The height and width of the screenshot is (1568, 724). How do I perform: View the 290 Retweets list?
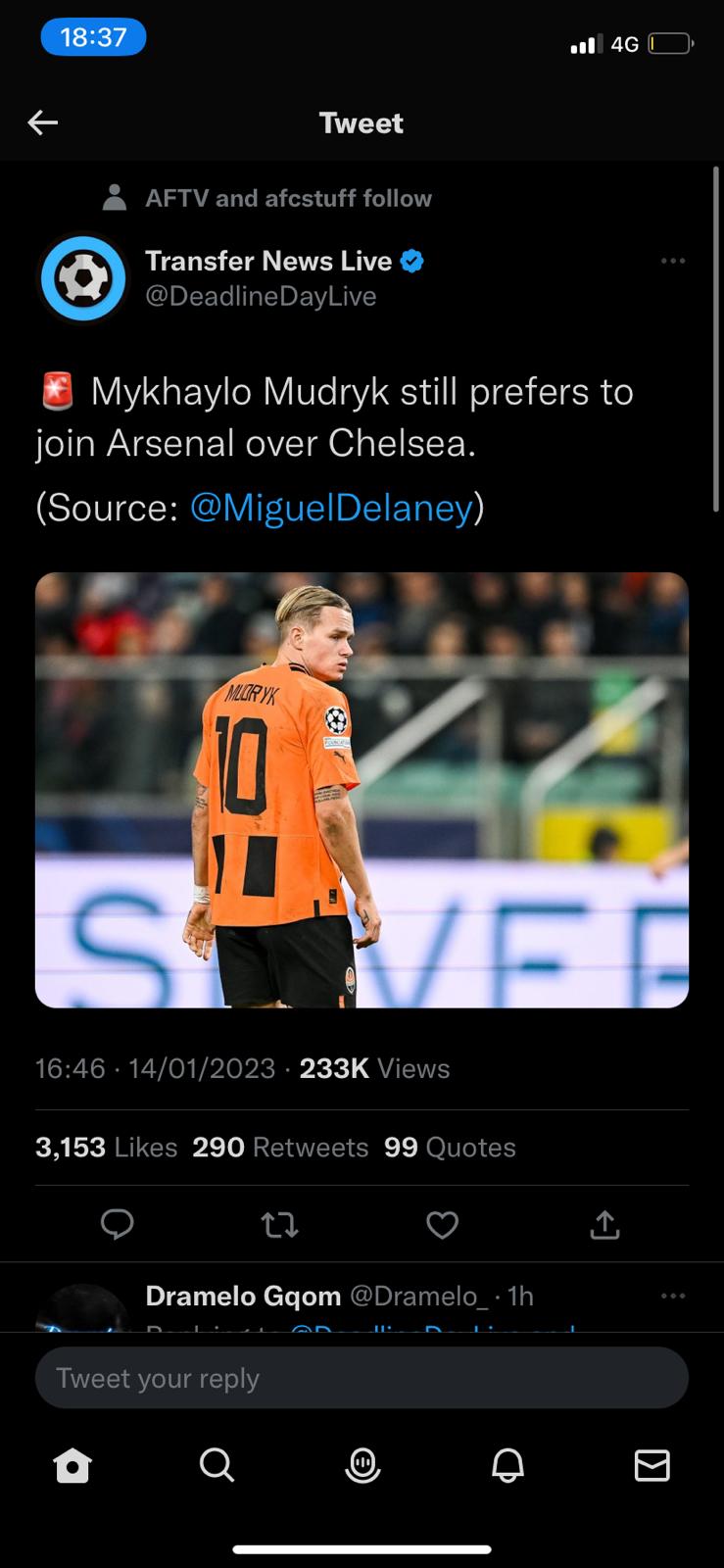[280, 1148]
